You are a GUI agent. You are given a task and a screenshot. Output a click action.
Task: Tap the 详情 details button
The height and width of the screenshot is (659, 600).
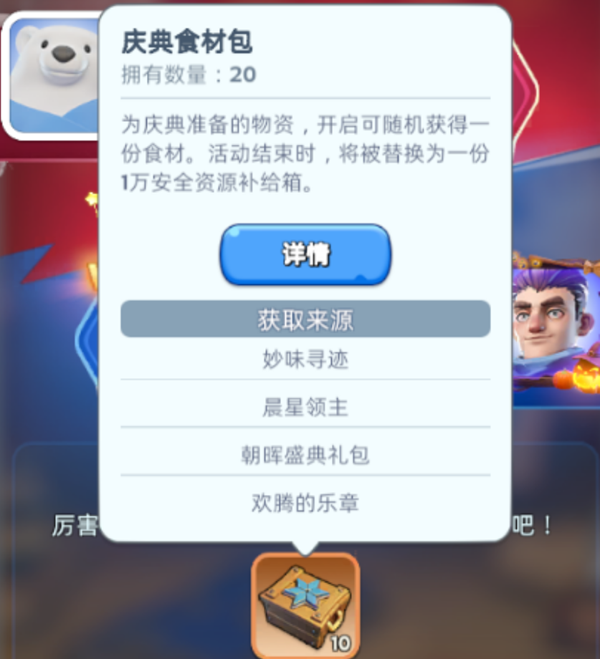click(x=305, y=255)
